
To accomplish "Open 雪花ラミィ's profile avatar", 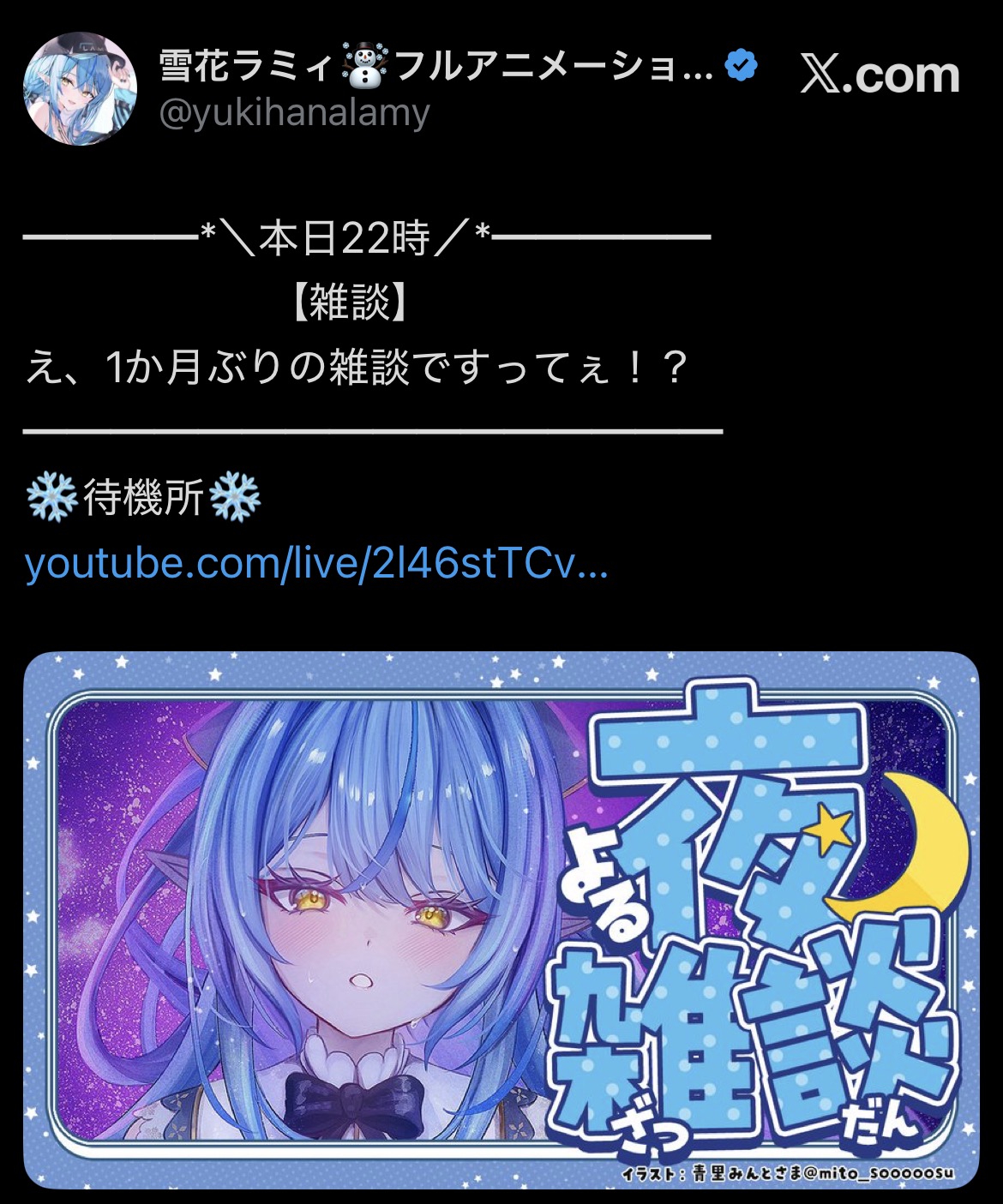I will [80, 89].
